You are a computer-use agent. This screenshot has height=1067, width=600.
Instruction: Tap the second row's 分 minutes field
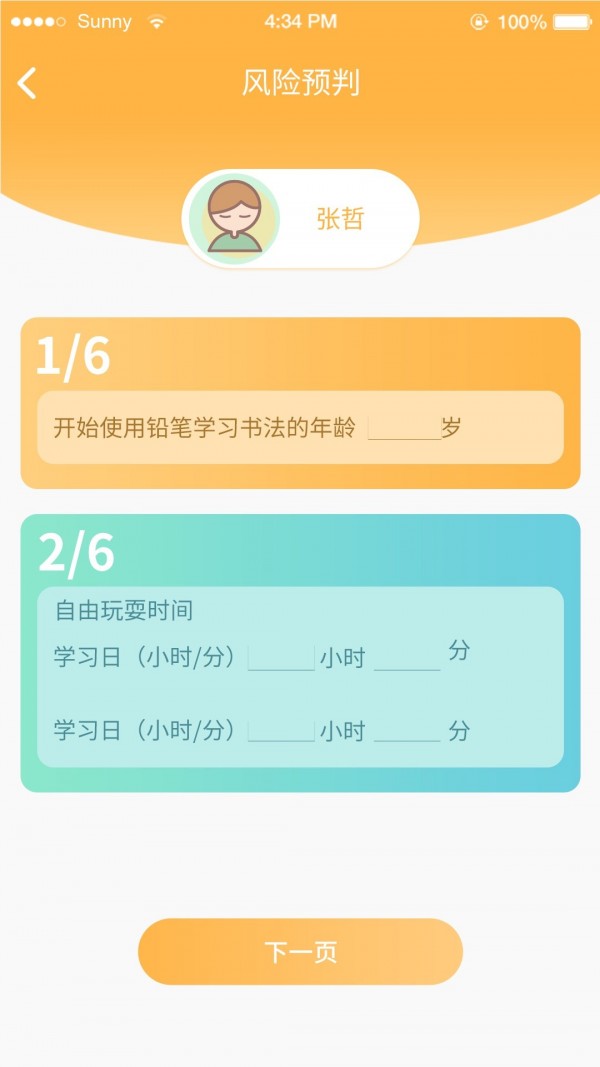(407, 730)
